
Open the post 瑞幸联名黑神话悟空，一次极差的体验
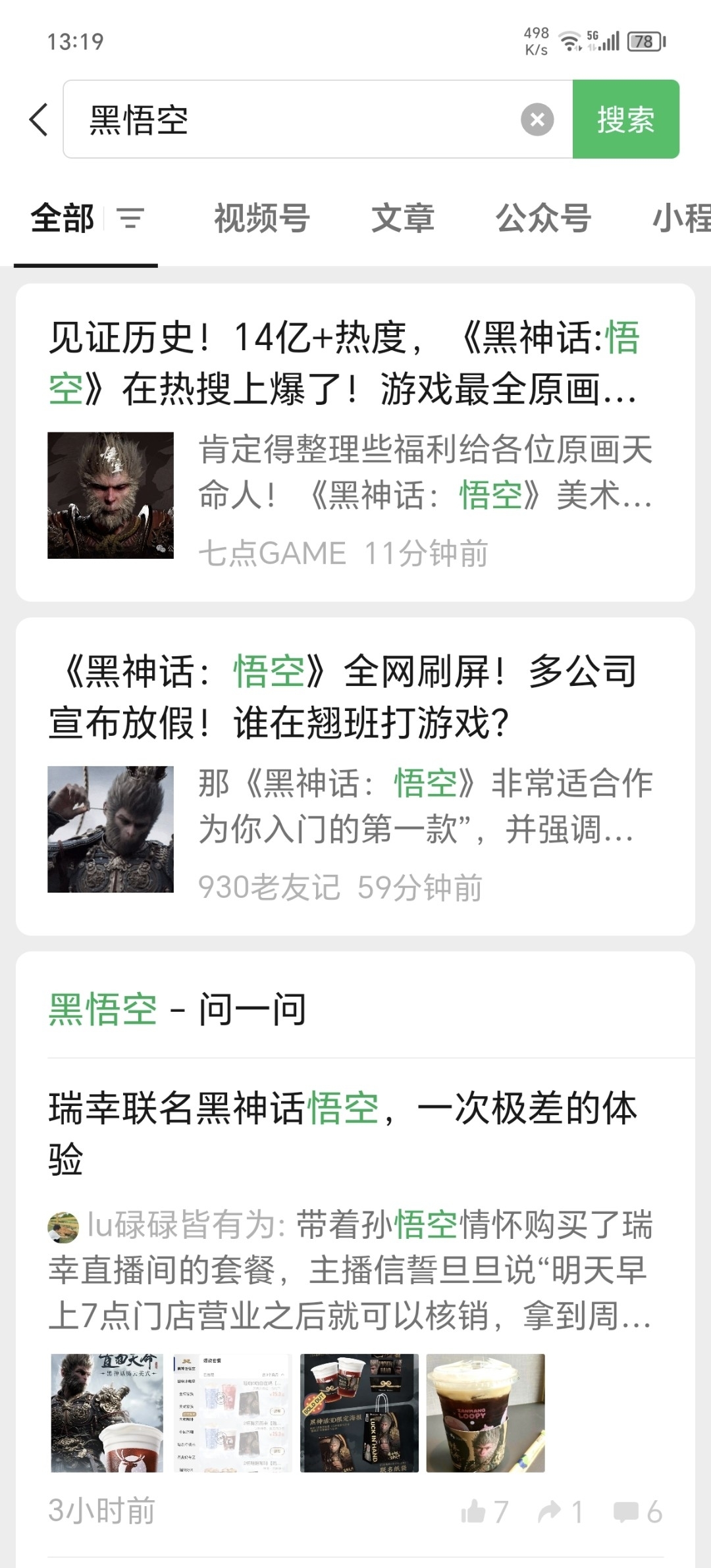tap(342, 1132)
